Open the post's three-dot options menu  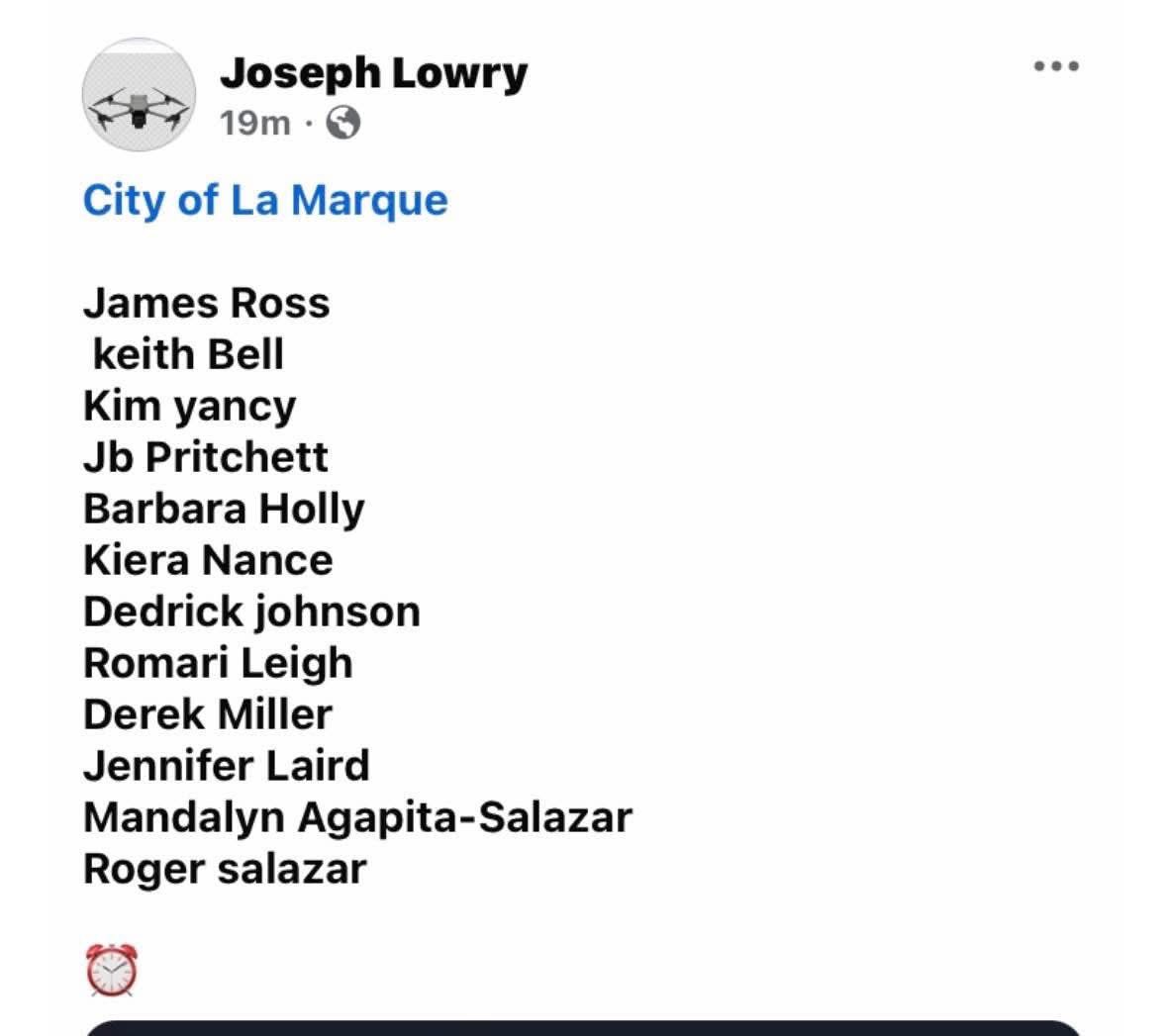coord(1055,66)
